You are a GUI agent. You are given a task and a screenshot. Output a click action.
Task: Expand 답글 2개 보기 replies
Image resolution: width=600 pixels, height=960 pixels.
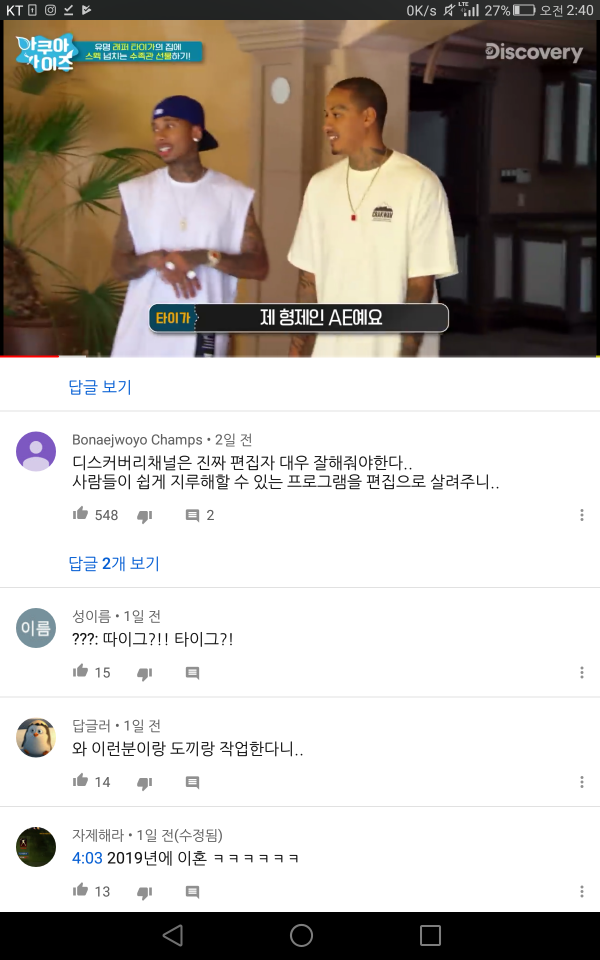tap(114, 563)
